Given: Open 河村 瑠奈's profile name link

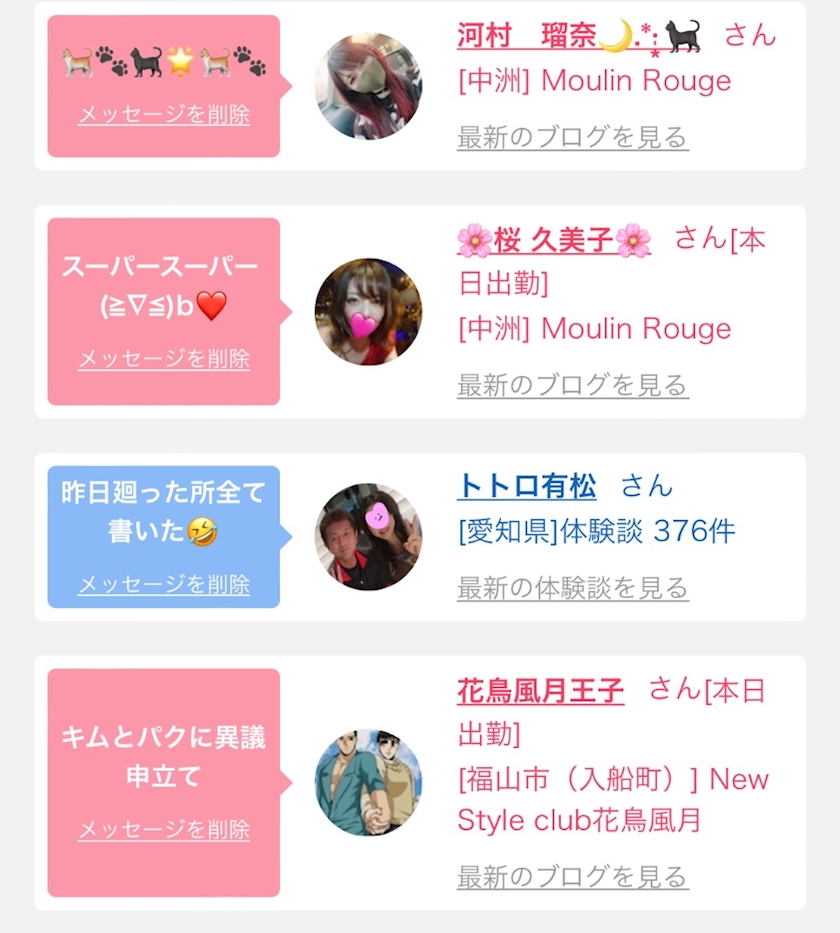Looking at the screenshot, I should pyautogui.click(x=578, y=36).
